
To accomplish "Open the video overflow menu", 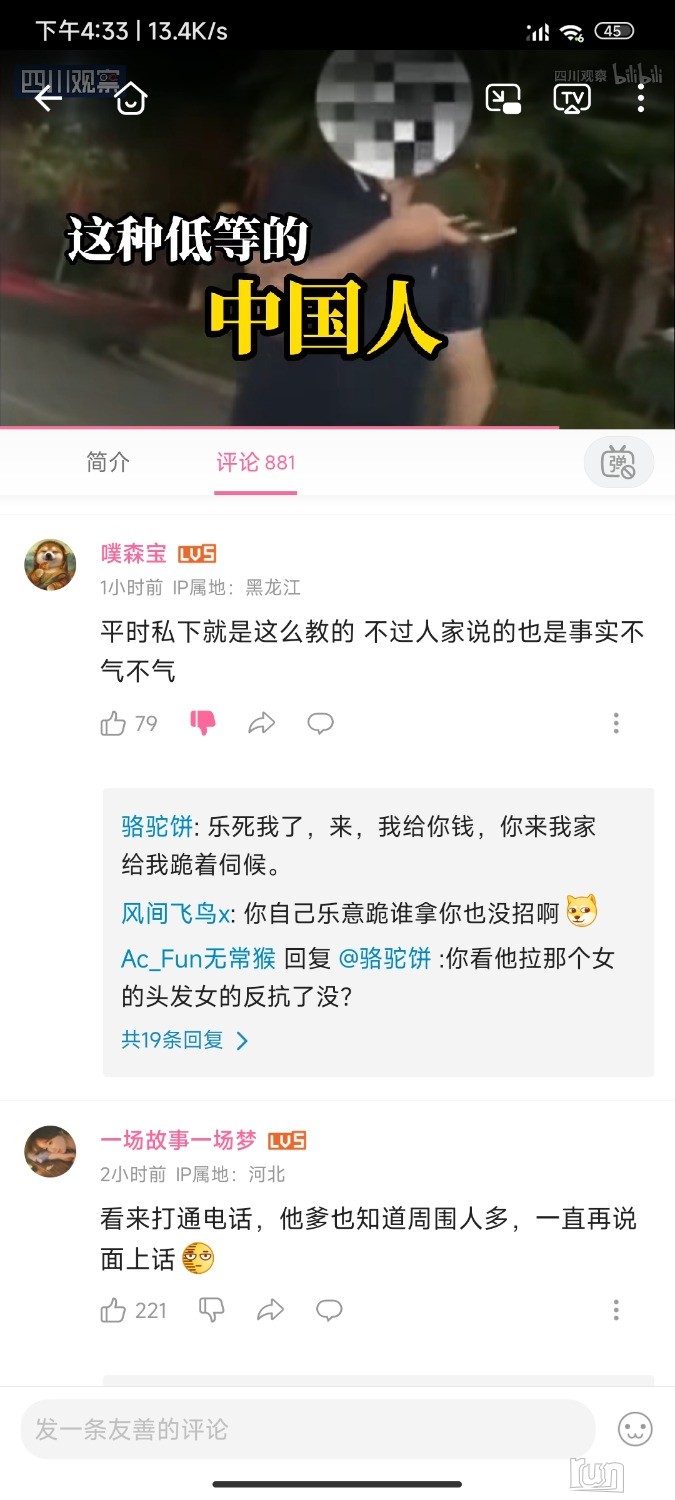I will (x=641, y=98).
